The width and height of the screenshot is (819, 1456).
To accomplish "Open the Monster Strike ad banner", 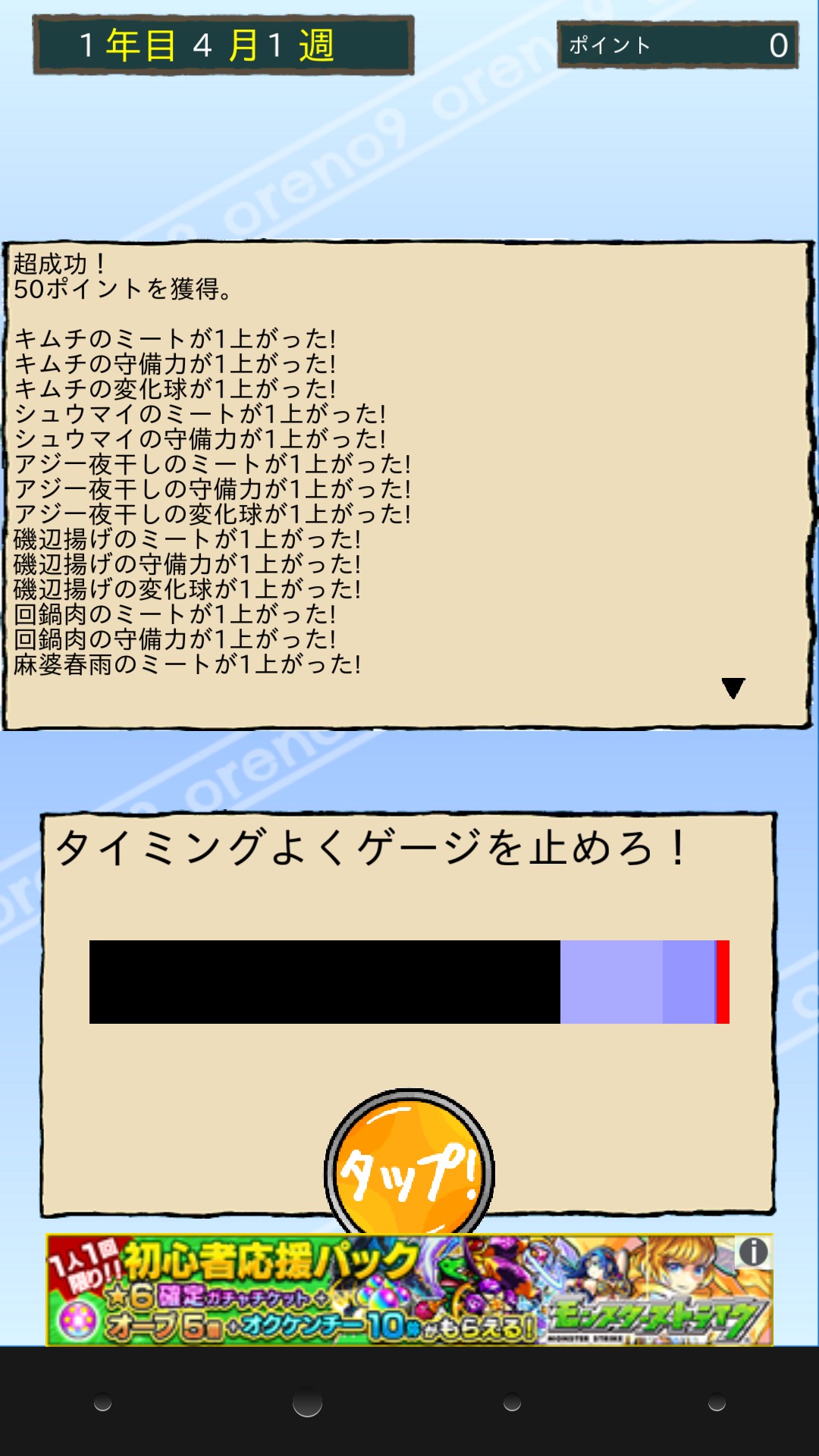I will click(409, 1290).
